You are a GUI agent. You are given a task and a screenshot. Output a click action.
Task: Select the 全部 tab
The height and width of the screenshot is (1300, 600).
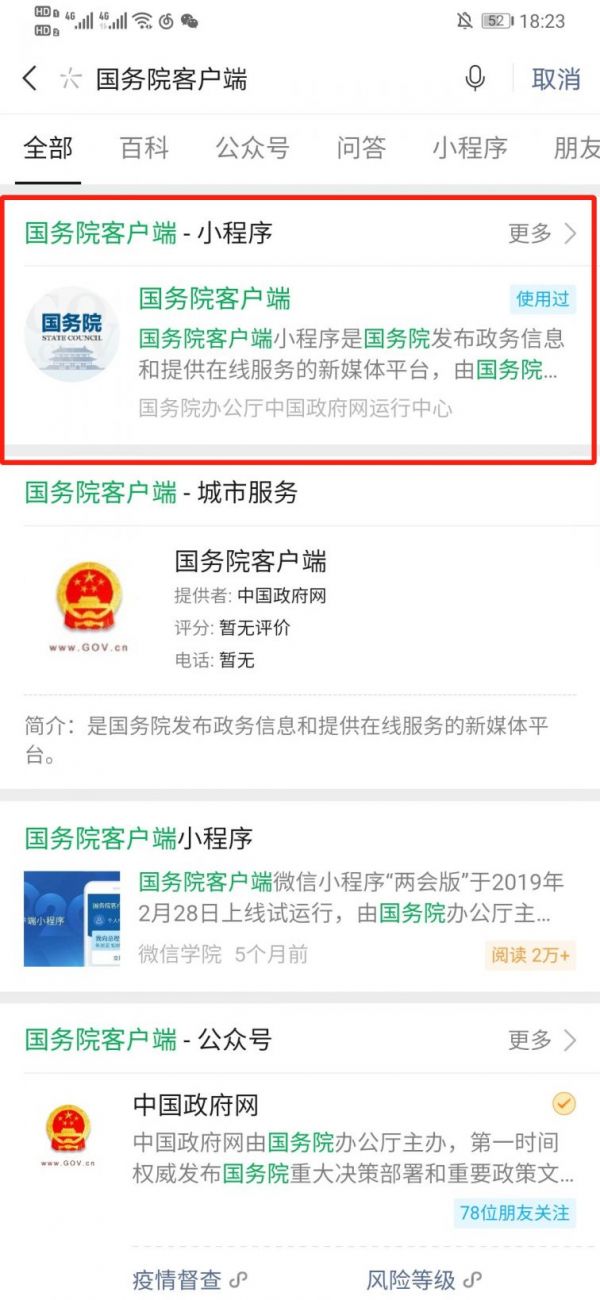coord(49,148)
